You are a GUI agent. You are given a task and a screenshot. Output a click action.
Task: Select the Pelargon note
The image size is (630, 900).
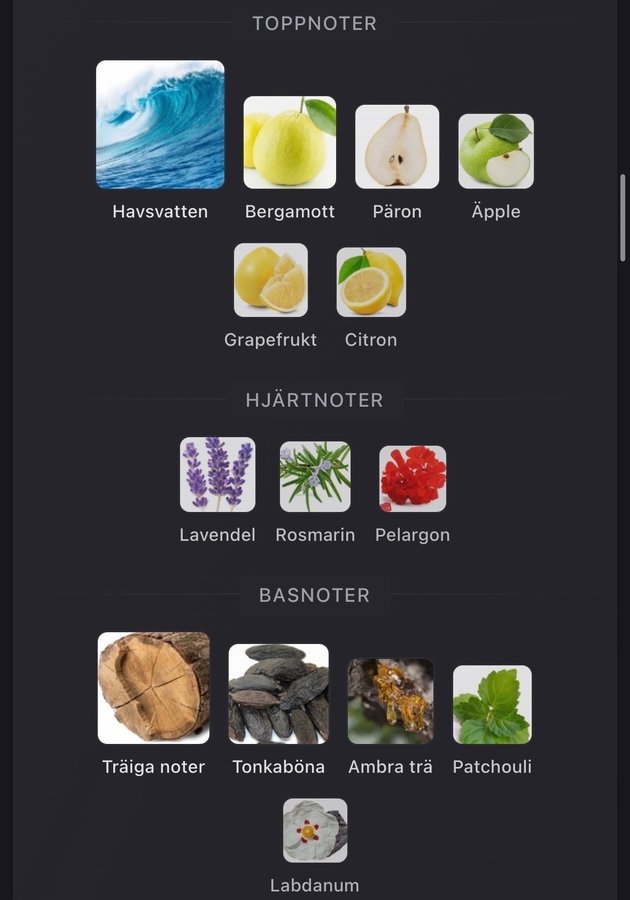(x=412, y=479)
